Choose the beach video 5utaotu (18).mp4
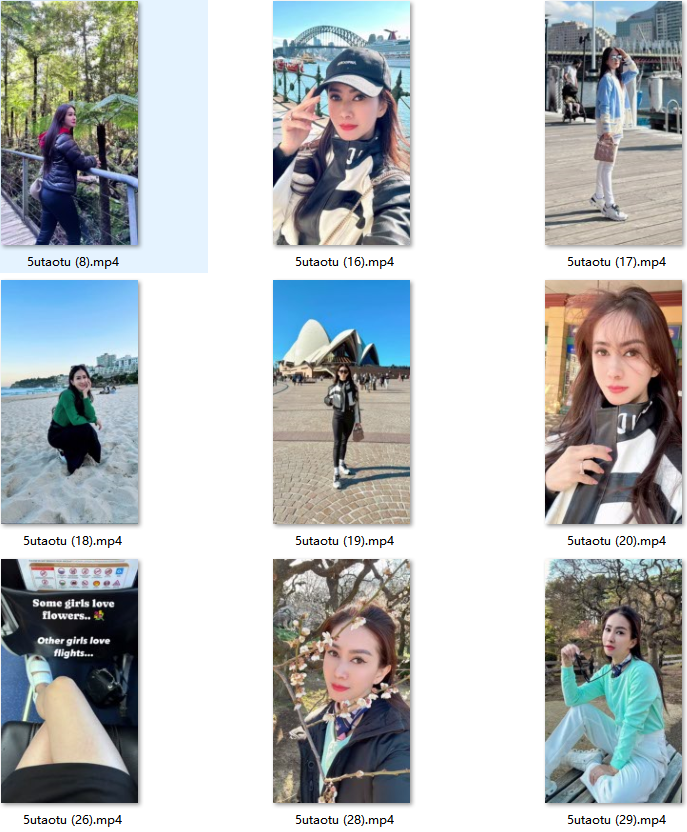Screen dimensions: 687x832 [x=70, y=402]
